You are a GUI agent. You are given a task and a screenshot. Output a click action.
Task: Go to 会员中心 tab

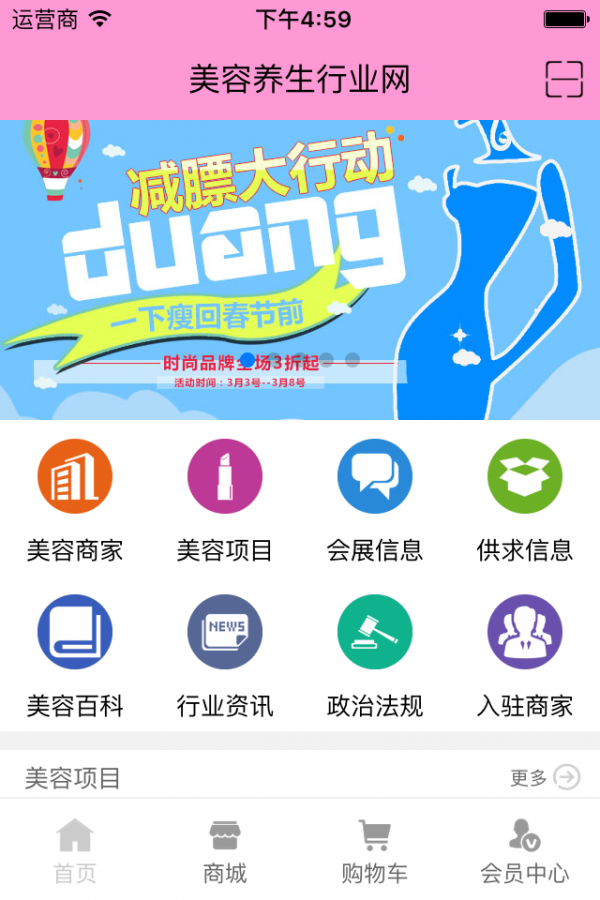525,851
